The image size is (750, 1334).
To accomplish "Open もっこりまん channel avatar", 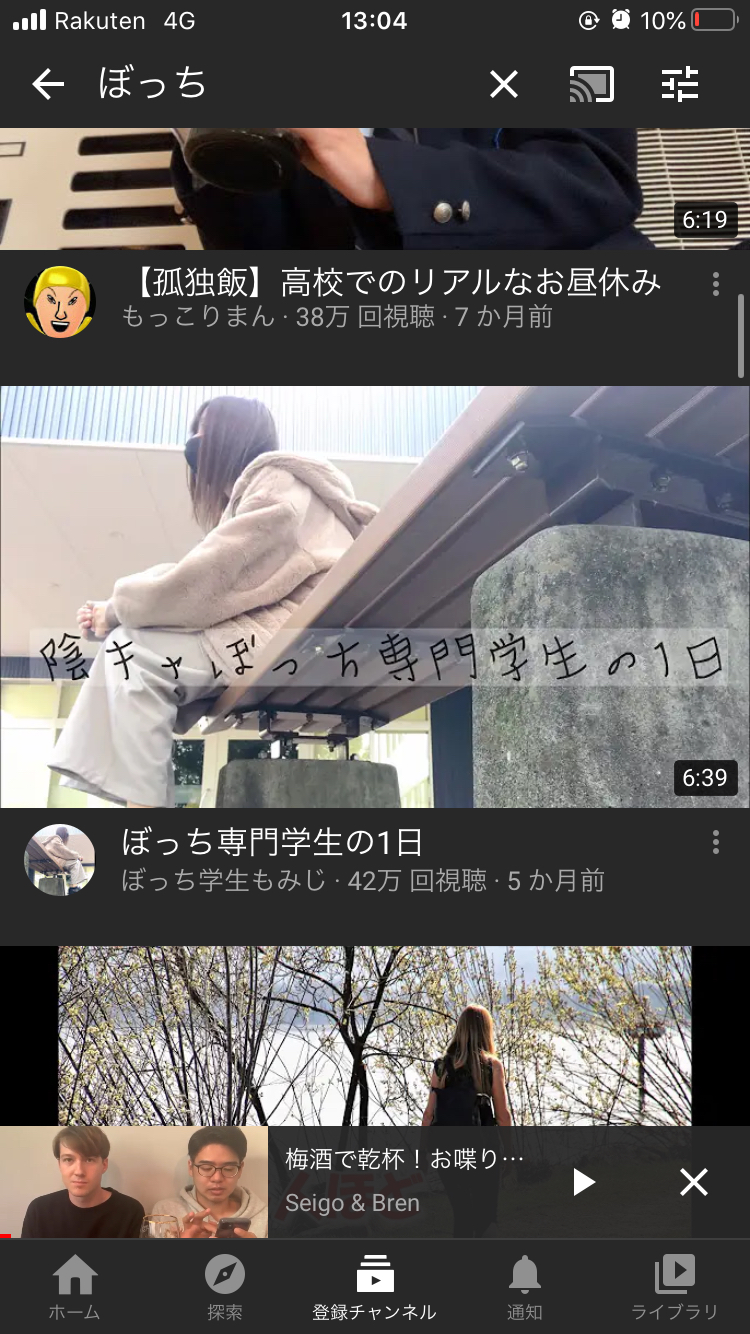I will 60,301.
